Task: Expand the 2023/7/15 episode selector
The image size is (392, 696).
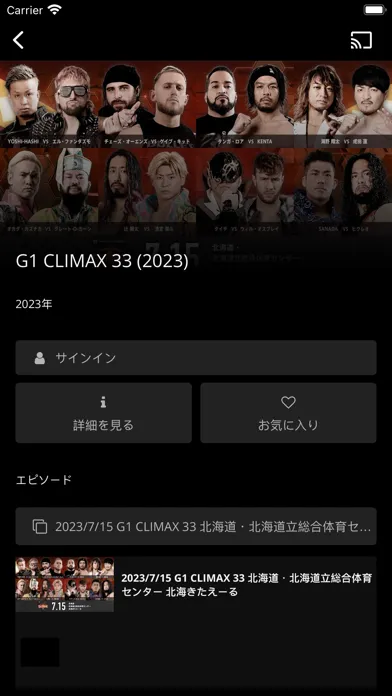Action: (196, 526)
